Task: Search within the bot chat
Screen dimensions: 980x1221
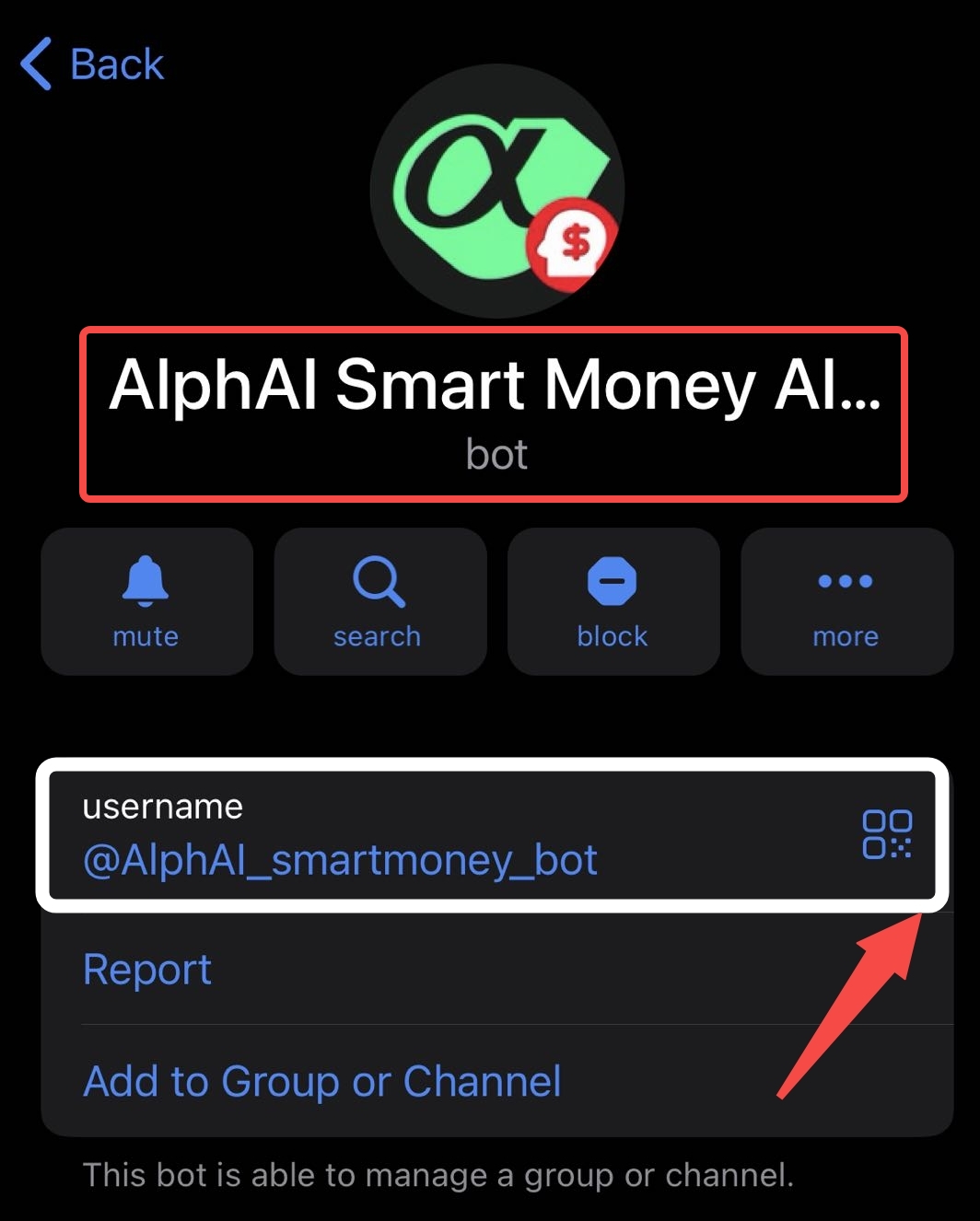Action: point(379,600)
